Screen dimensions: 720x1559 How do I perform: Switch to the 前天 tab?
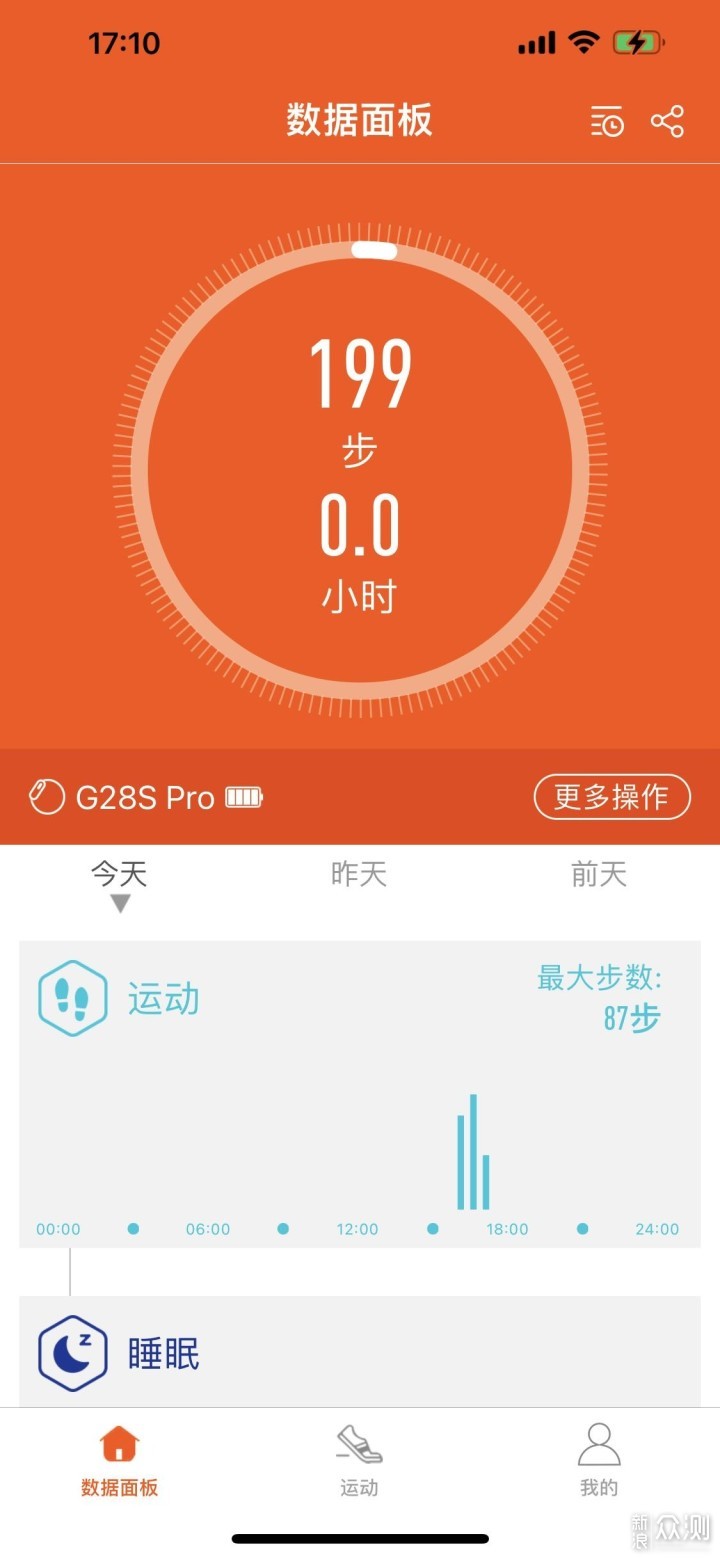tap(599, 874)
